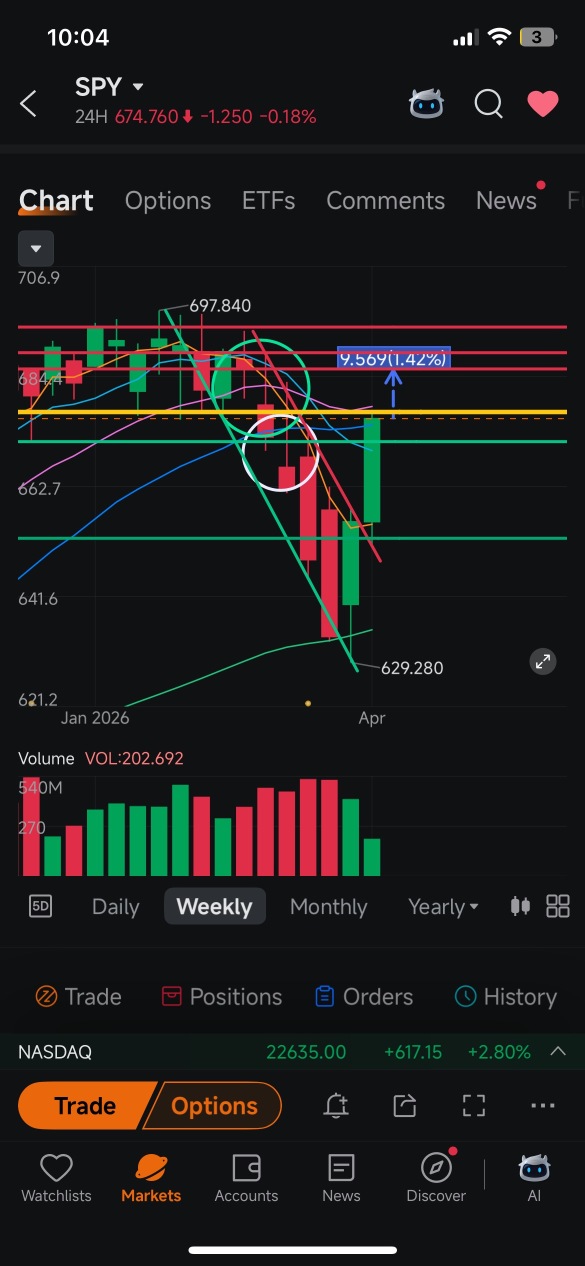Open the Positions section
The height and width of the screenshot is (1266, 585).
tap(221, 997)
